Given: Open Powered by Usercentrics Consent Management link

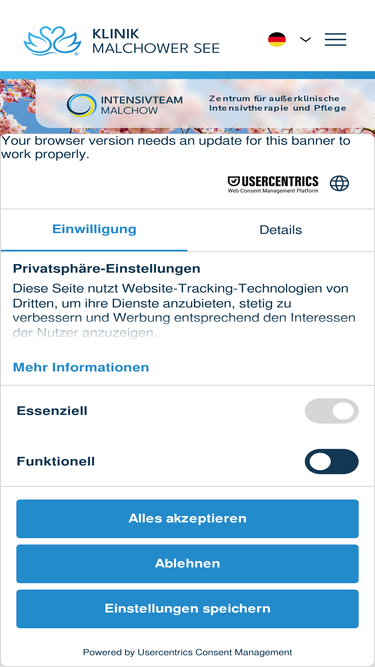Looking at the screenshot, I should (188, 652).
